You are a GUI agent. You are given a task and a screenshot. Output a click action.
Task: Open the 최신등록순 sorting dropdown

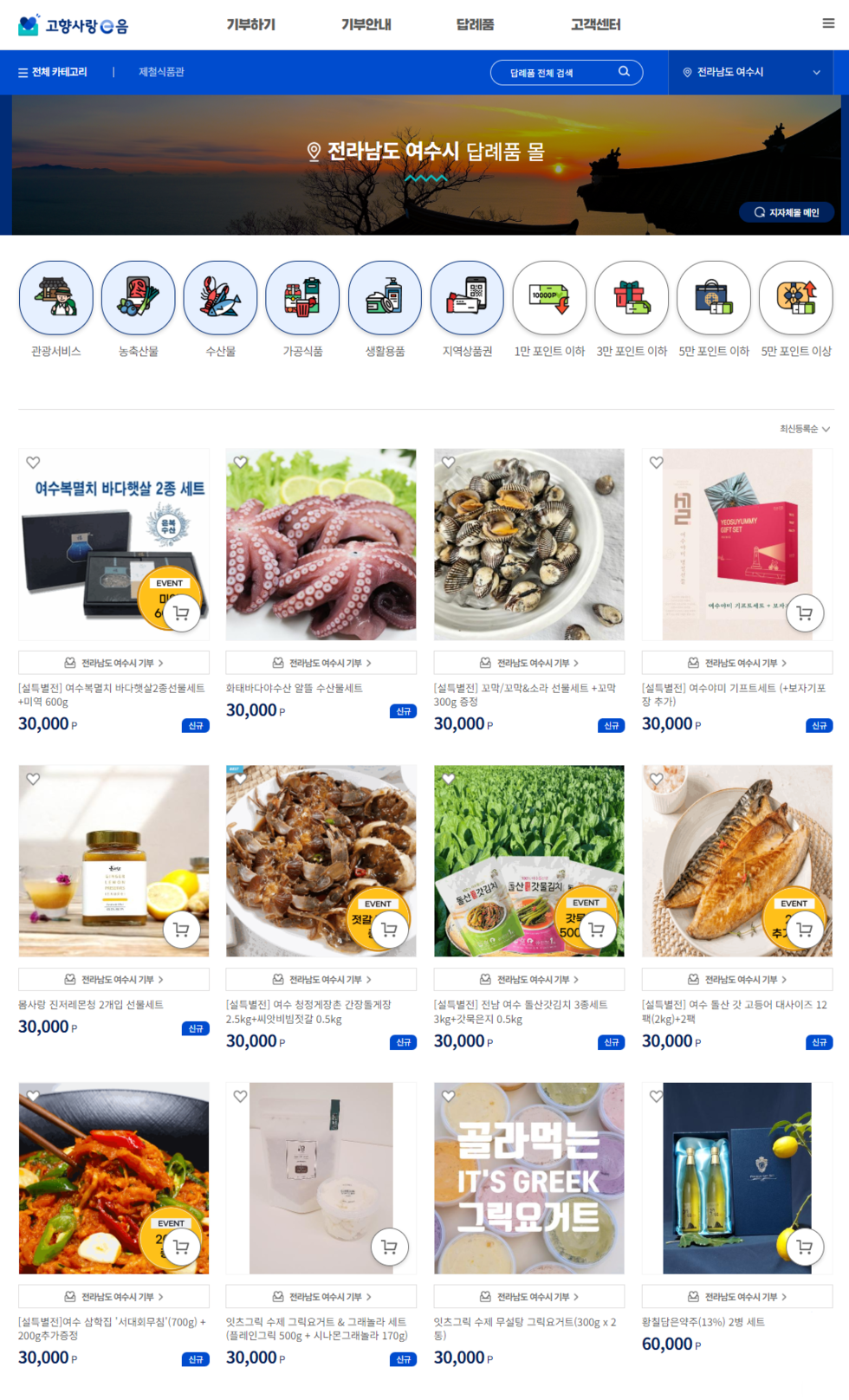pos(802,429)
